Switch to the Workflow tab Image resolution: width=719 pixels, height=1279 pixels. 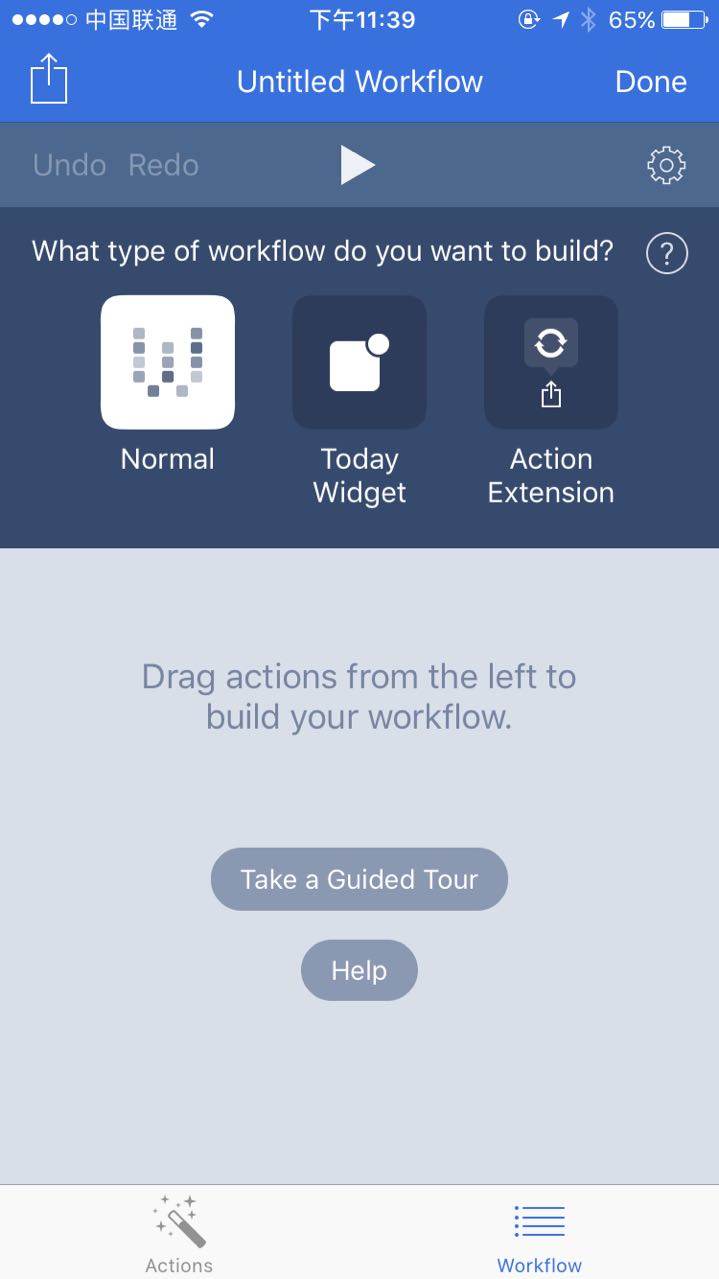539,1234
